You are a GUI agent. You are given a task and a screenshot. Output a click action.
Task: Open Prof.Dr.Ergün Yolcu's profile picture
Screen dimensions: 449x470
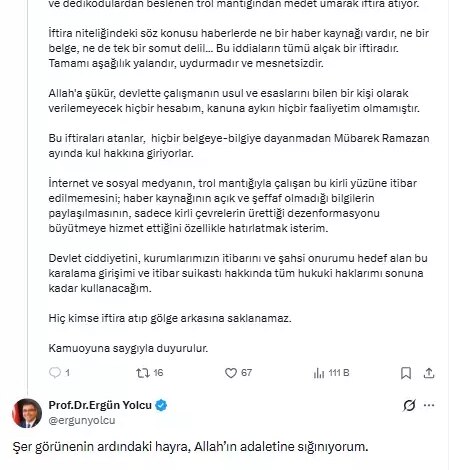coord(27,413)
